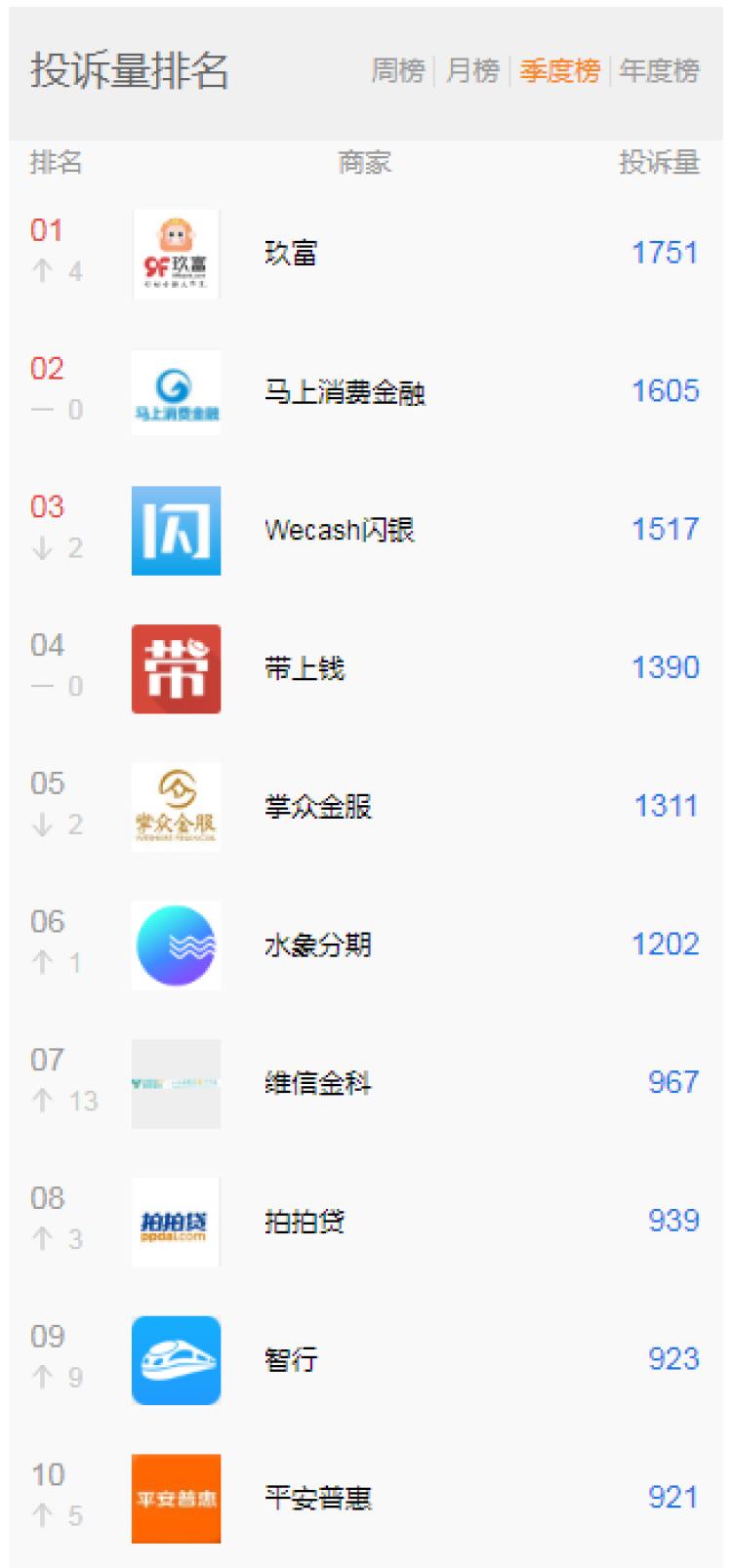Click the 智行 train logo
The image size is (732, 1568).
tap(177, 1360)
